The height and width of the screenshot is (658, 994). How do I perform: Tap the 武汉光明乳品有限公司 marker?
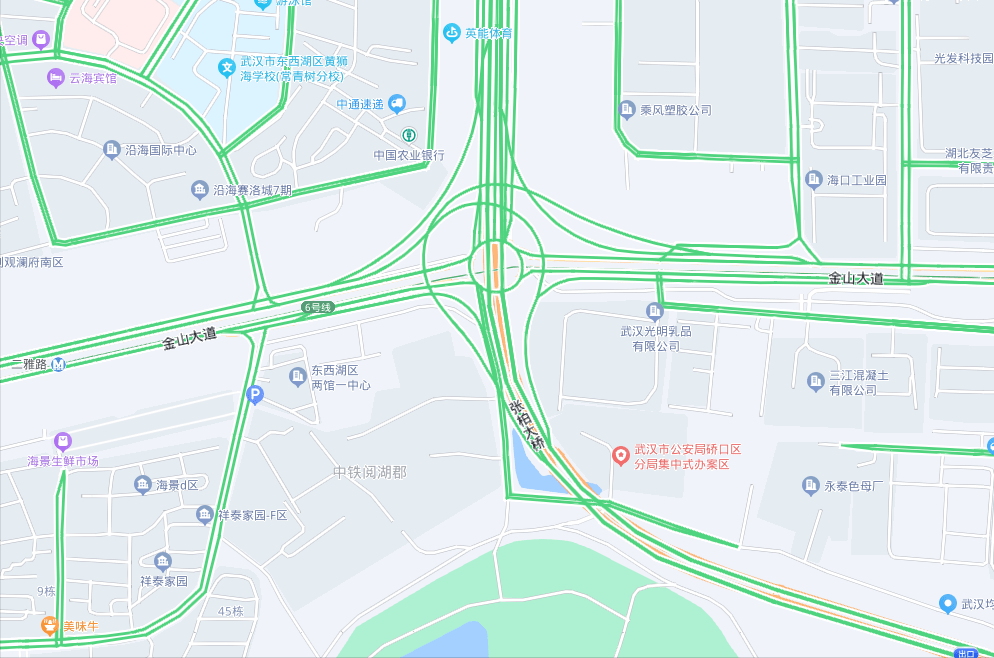tap(655, 311)
